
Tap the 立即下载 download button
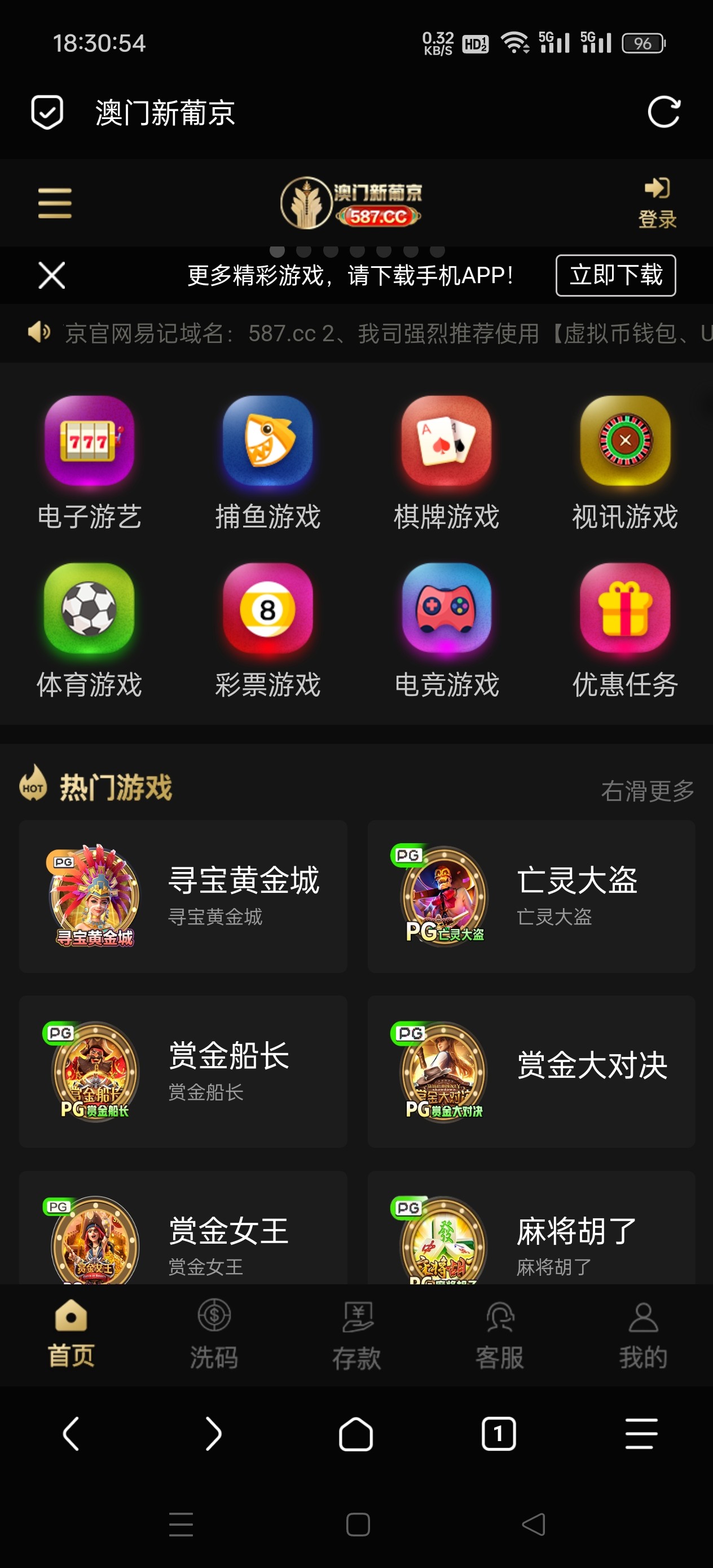tap(615, 275)
